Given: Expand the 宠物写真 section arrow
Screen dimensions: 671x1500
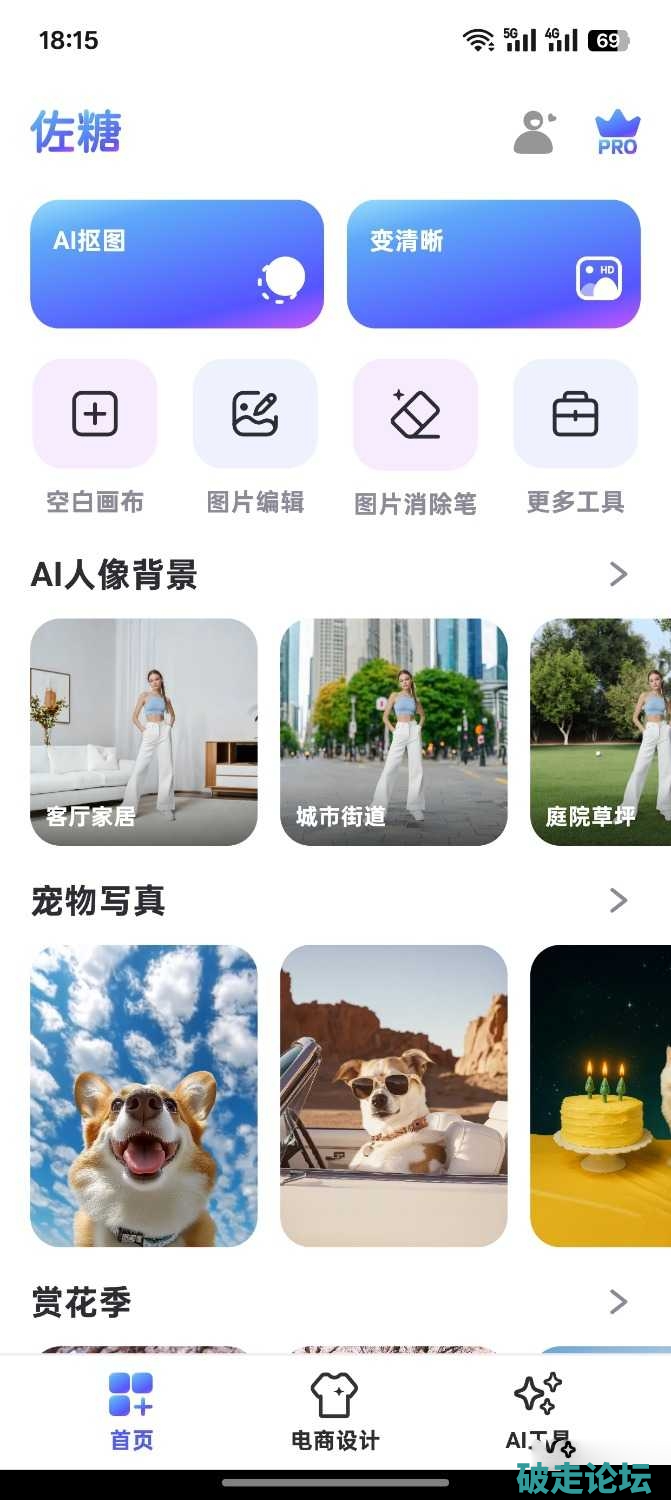Looking at the screenshot, I should pos(619,901).
